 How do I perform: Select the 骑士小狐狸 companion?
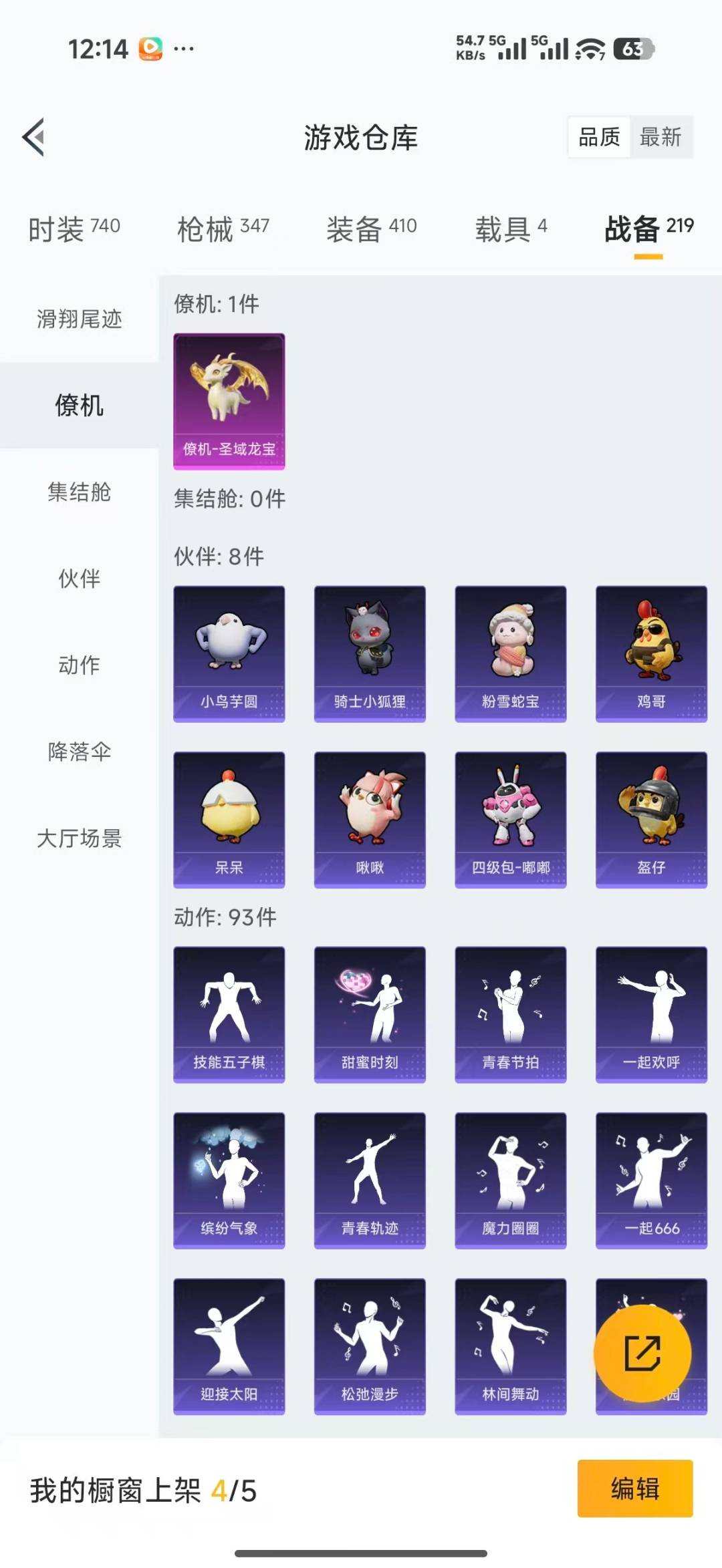click(x=369, y=651)
